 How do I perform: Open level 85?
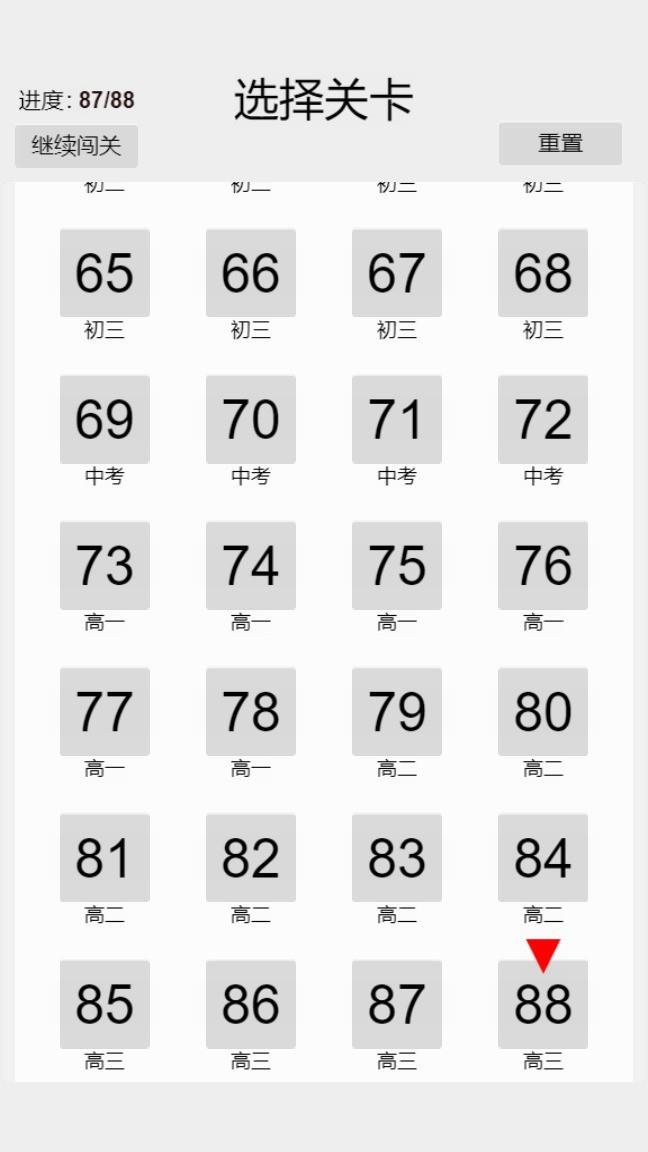pyautogui.click(x=105, y=1004)
